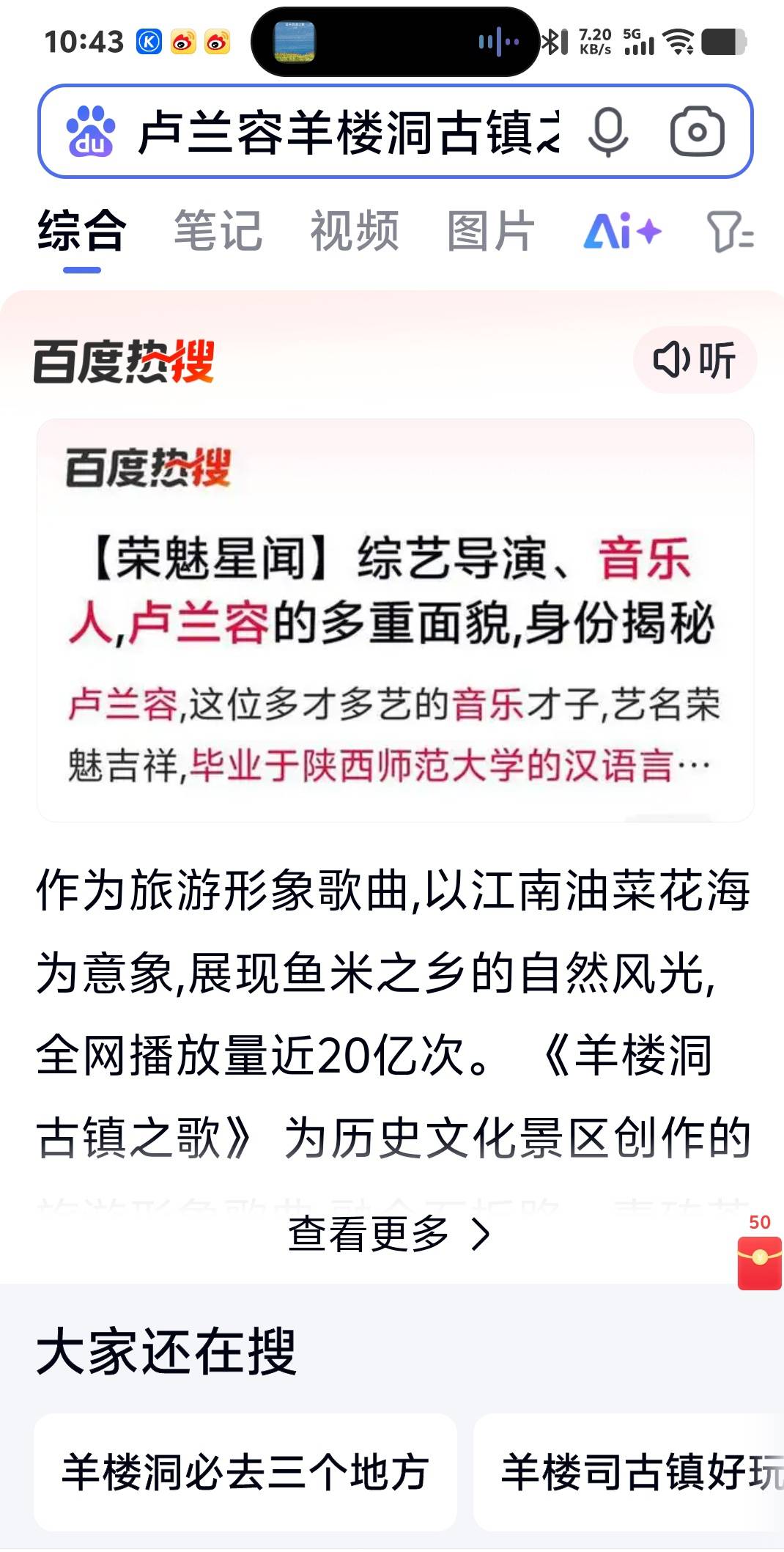Viewport: 784px width, 1552px height.
Task: Switch to the 视频 tab
Action: [355, 231]
